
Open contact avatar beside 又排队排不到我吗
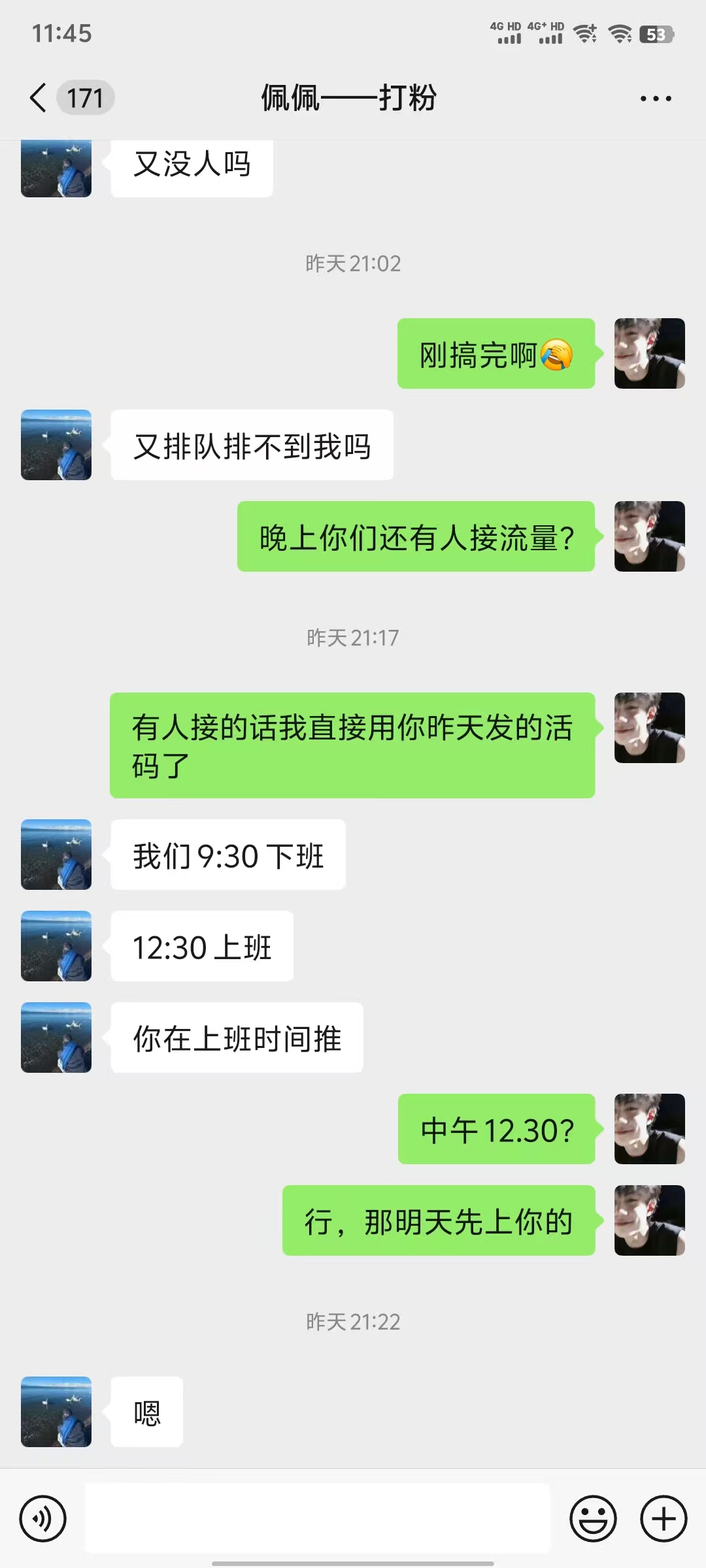coord(56,445)
